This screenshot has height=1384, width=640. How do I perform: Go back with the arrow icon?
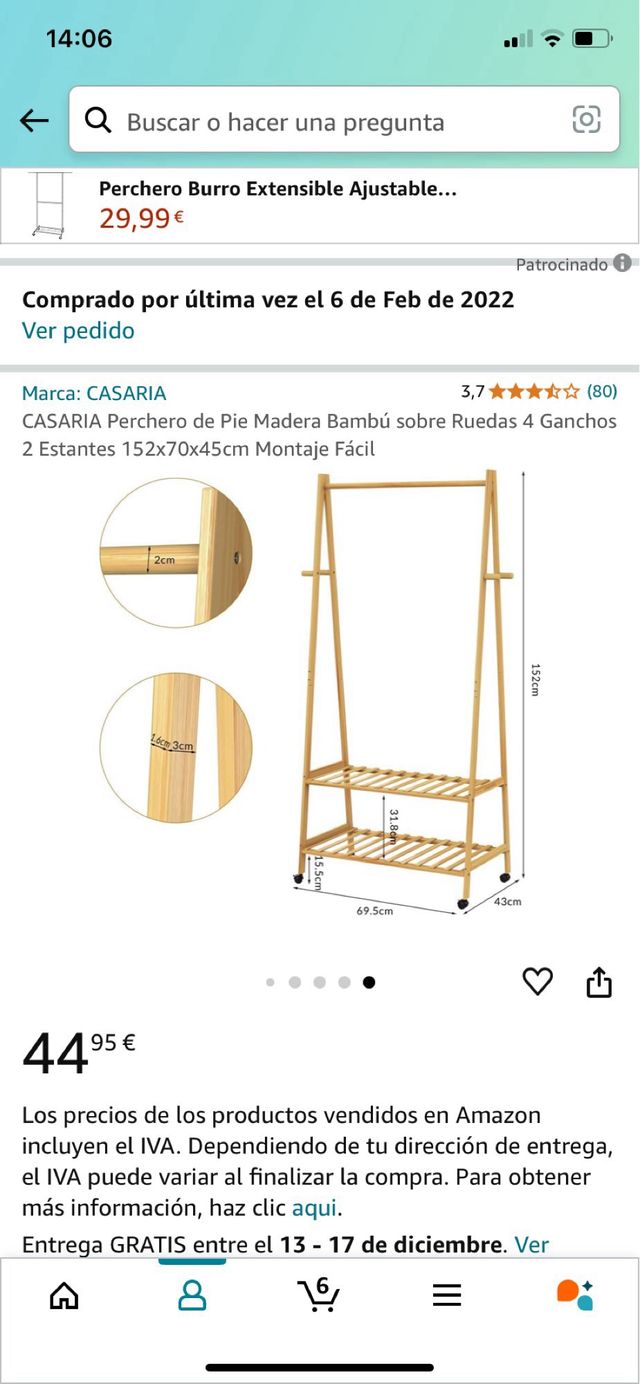[34, 121]
